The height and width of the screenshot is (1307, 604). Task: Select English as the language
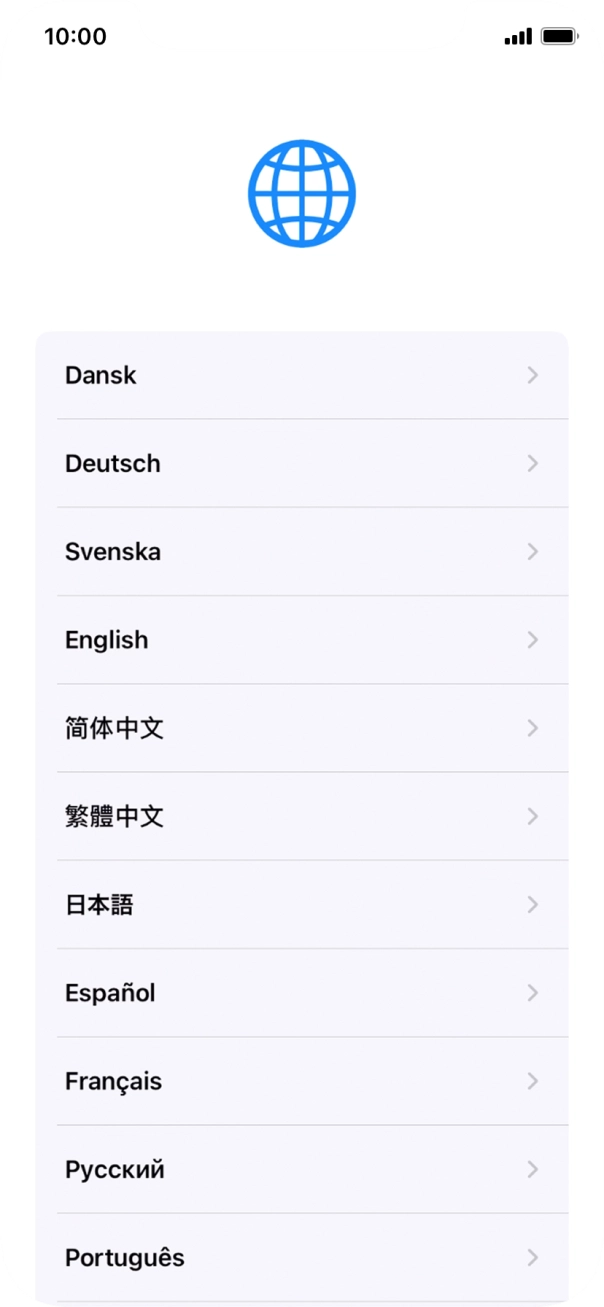301,640
